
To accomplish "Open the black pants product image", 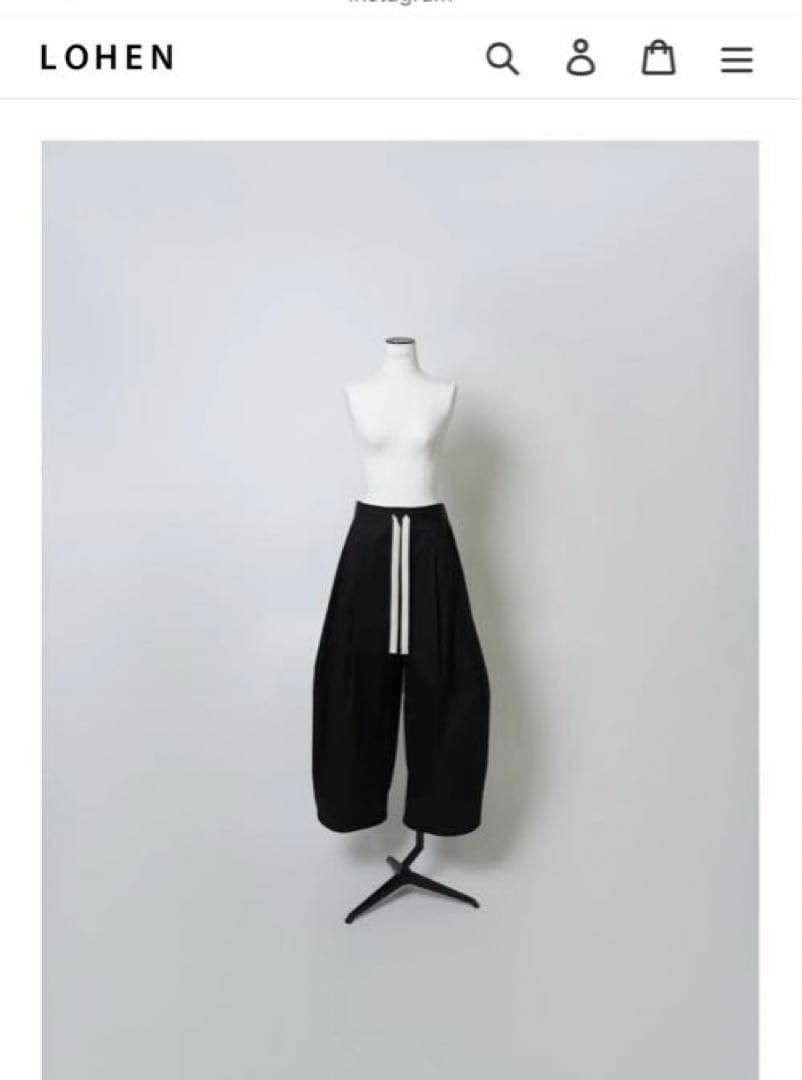I will 400,610.
